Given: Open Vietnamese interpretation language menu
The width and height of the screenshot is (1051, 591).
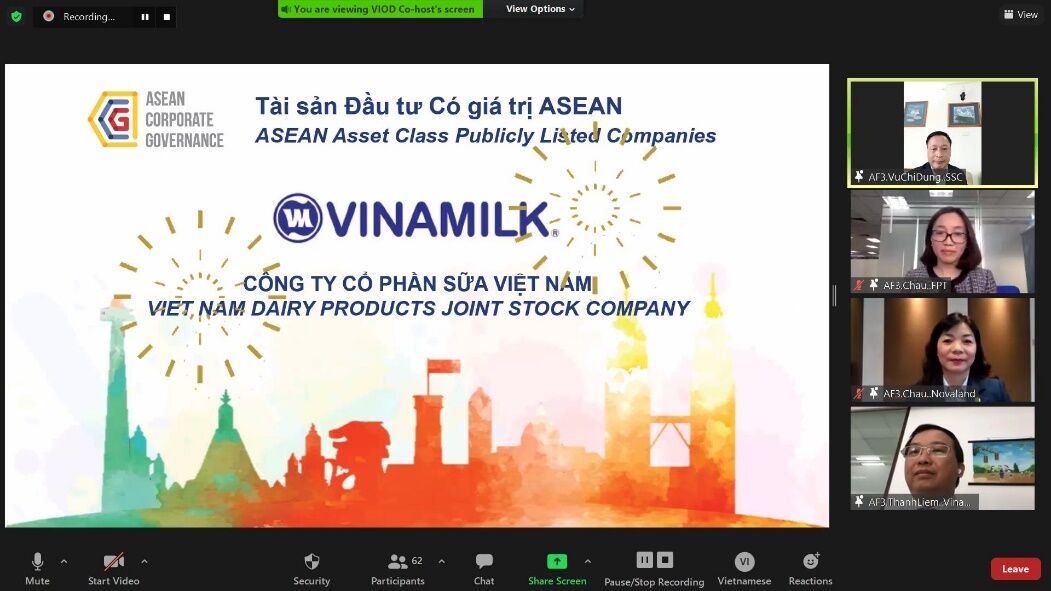Looking at the screenshot, I should 744,567.
